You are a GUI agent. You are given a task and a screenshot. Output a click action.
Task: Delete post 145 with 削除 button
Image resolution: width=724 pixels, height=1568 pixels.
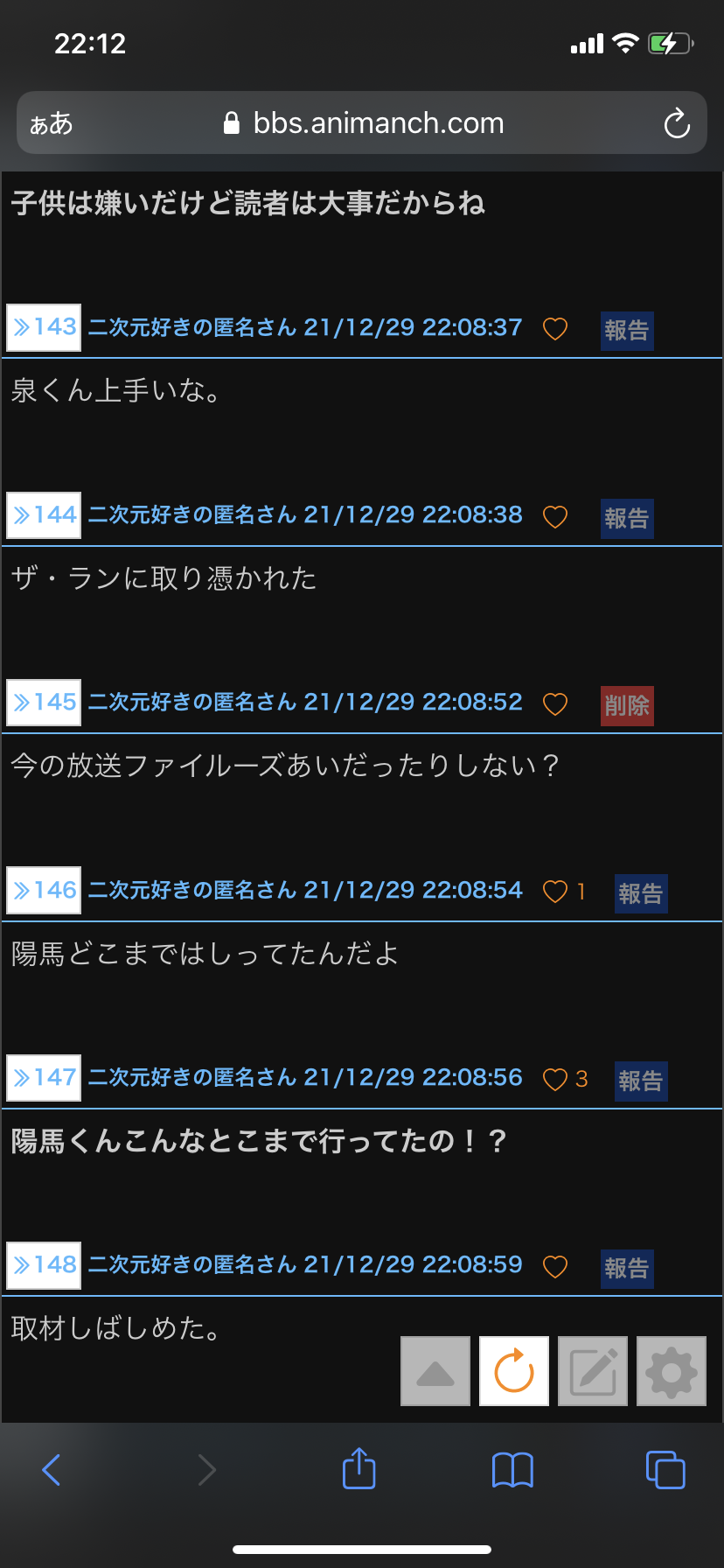pos(627,705)
